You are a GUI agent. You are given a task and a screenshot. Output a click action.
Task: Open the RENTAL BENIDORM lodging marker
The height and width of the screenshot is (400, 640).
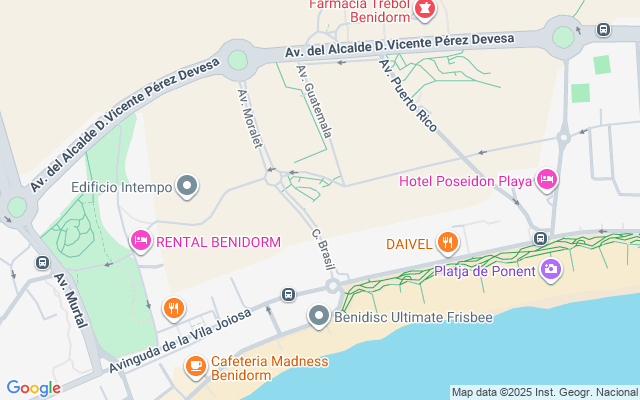[x=141, y=241]
